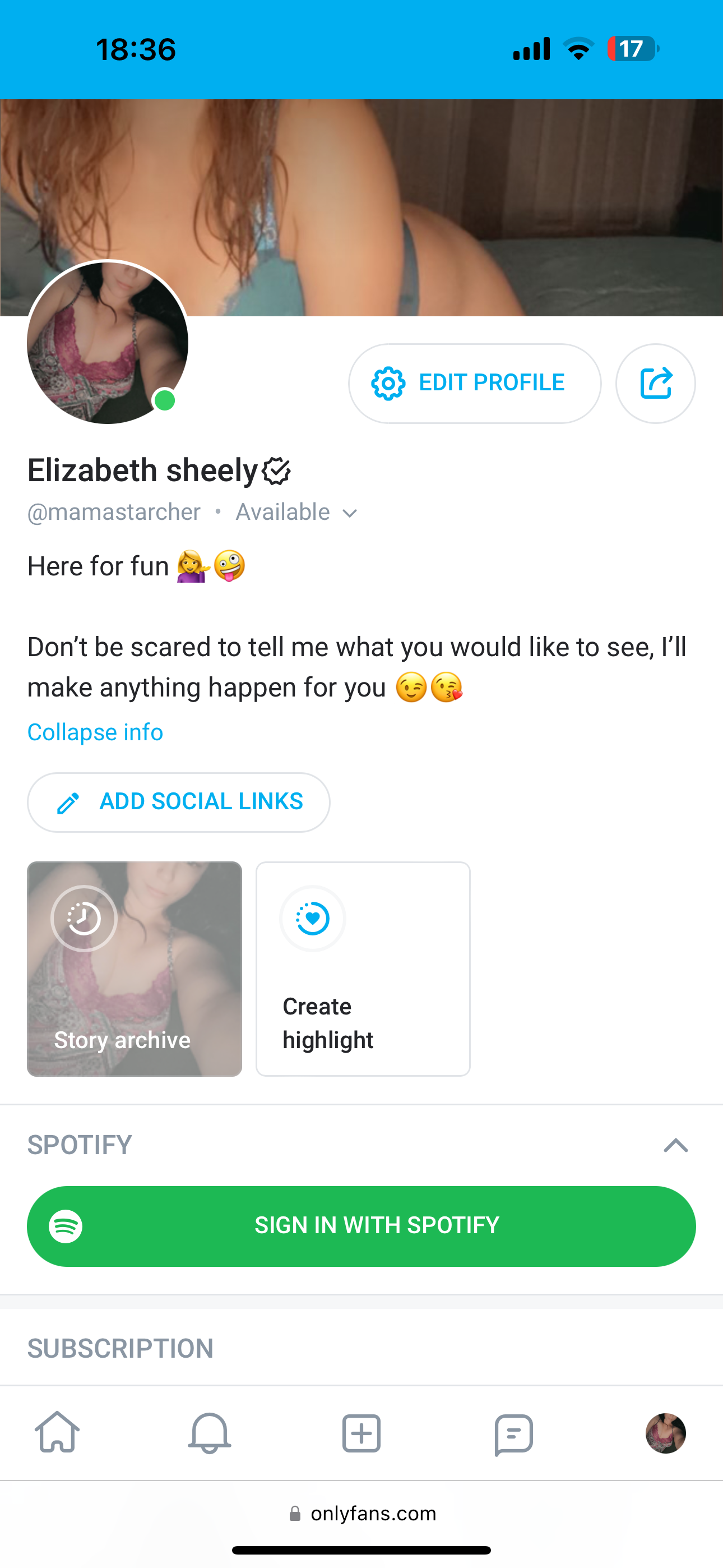Screen dimensions: 723x1568
Task: Create a new post
Action: pyautogui.click(x=361, y=1433)
